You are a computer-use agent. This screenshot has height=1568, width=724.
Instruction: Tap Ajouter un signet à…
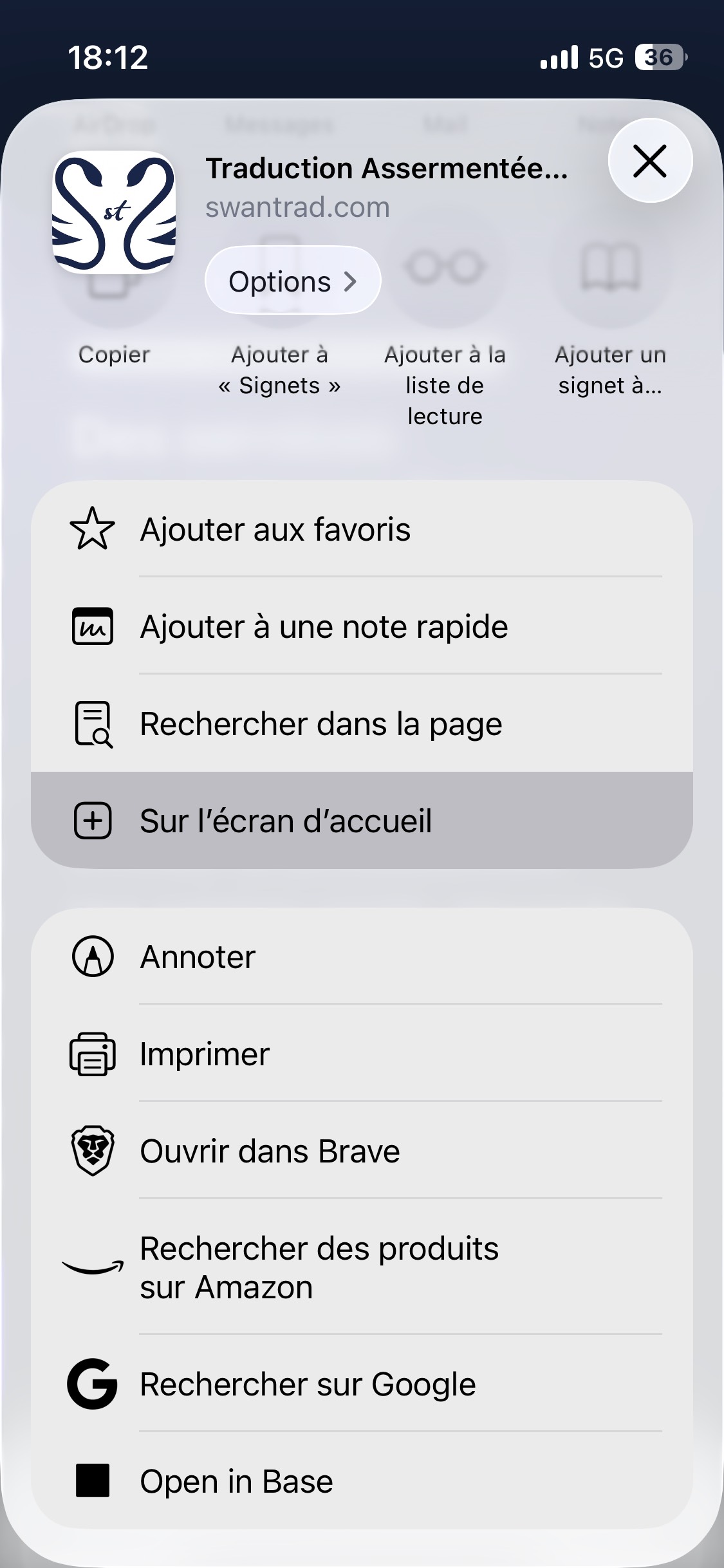click(610, 369)
